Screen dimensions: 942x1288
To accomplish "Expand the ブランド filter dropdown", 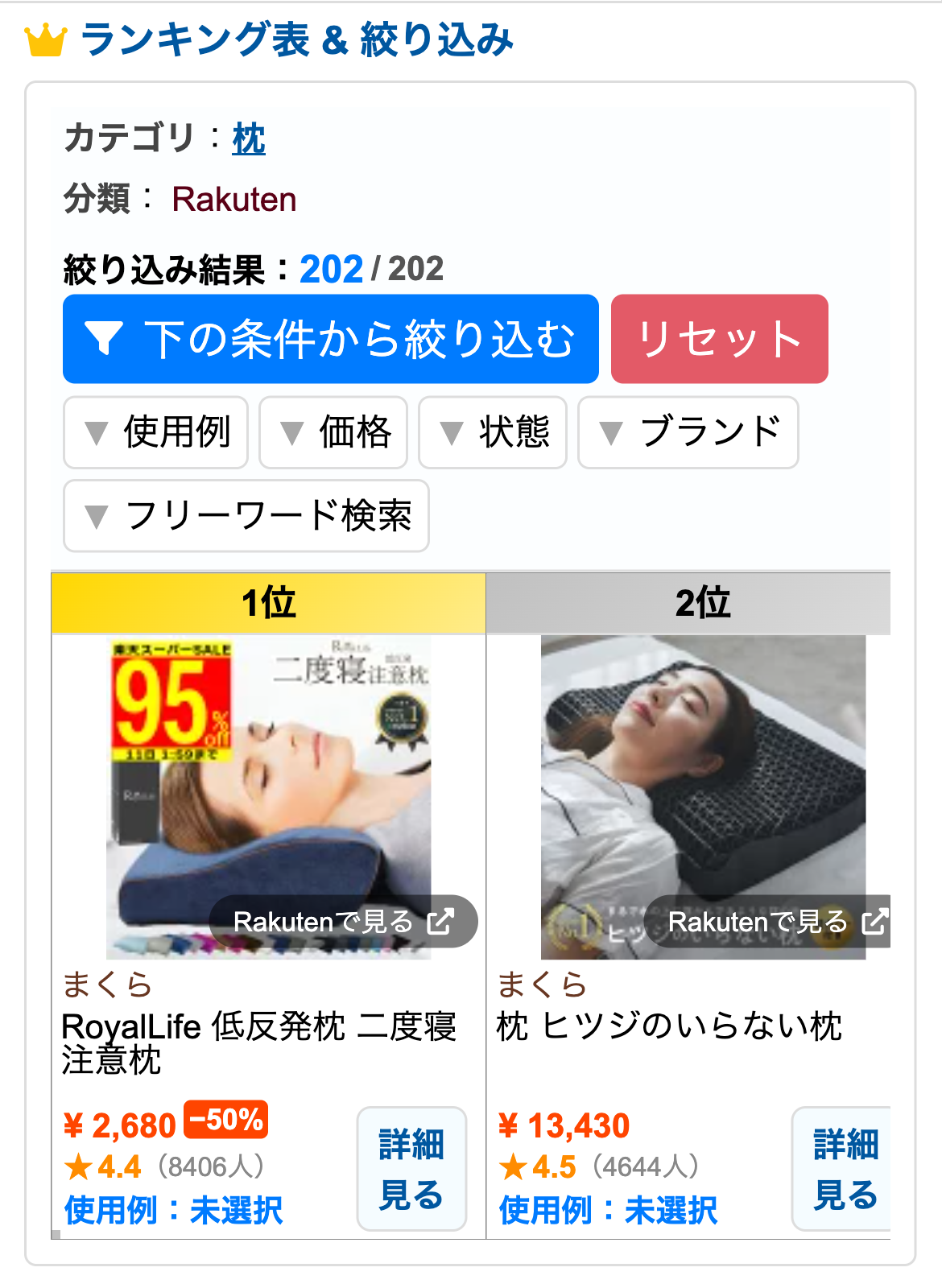I will (x=688, y=432).
